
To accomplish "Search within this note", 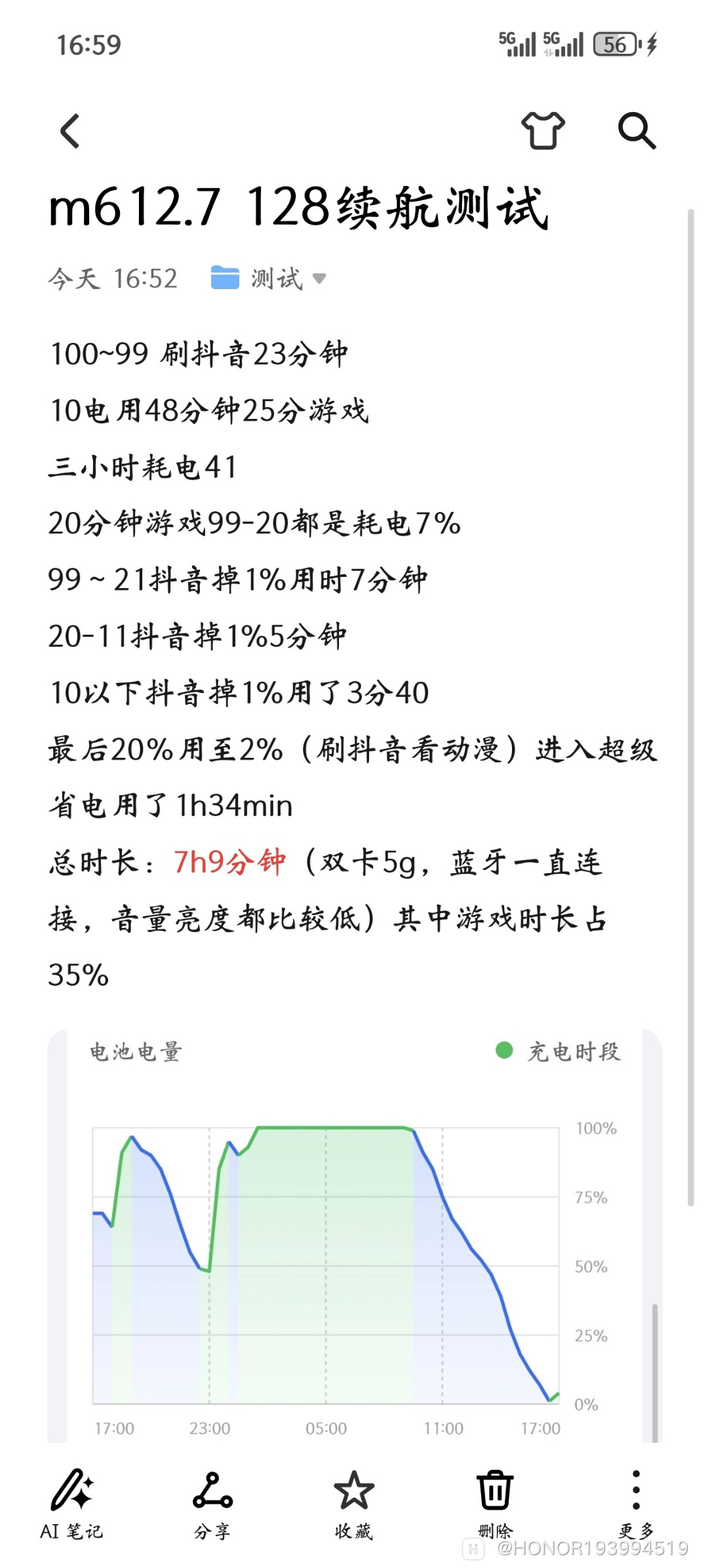I will pyautogui.click(x=637, y=130).
